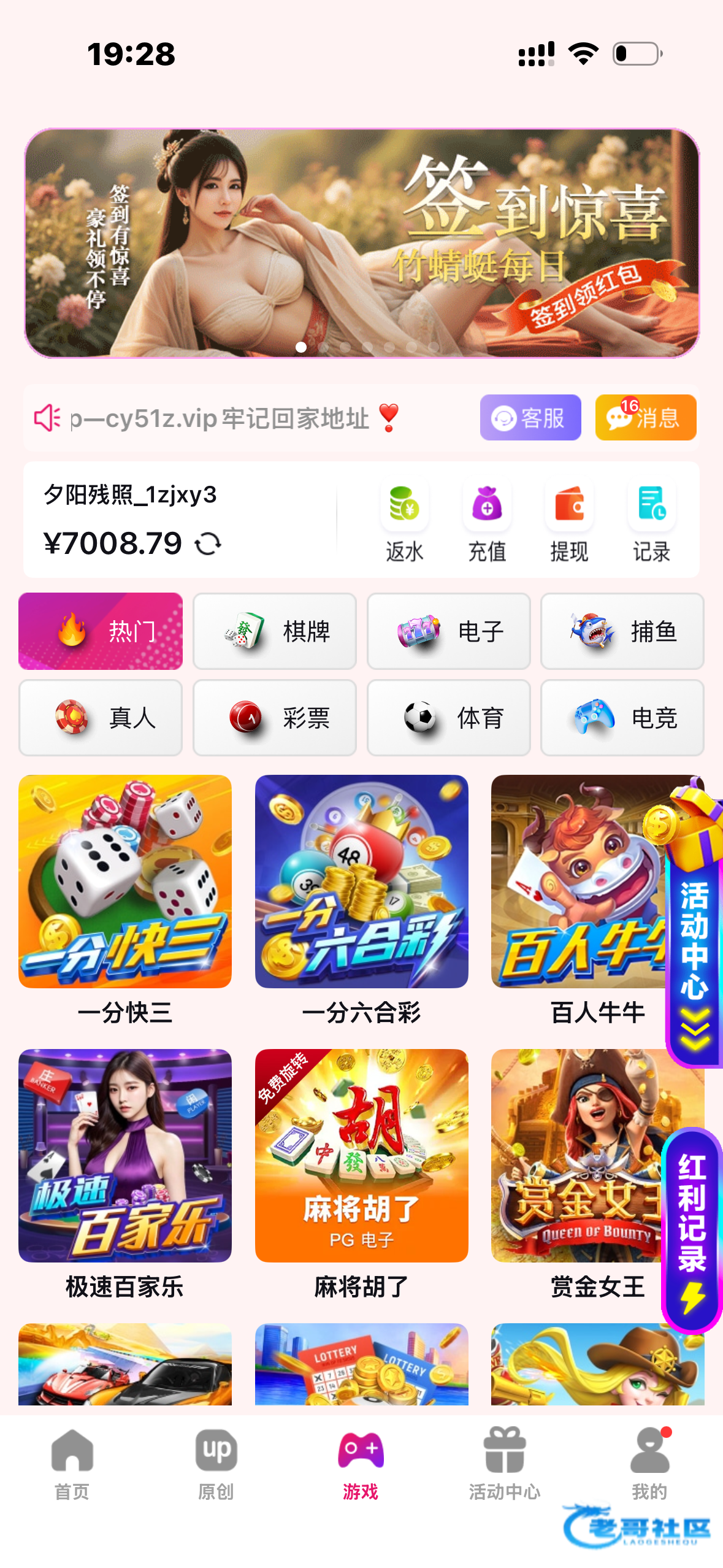This screenshot has height=1568, width=723.
Task: Select the 真人 category
Action: tap(101, 718)
